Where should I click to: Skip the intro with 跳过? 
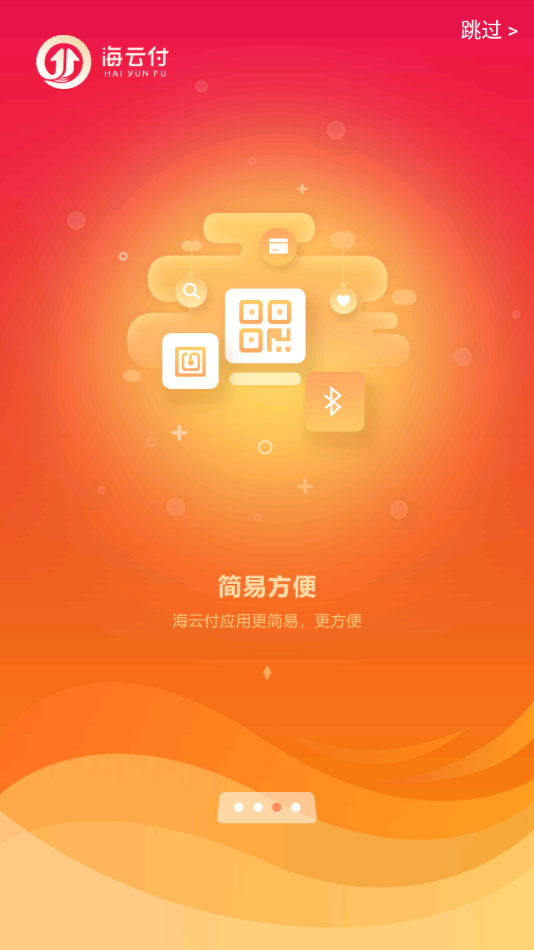click(489, 30)
